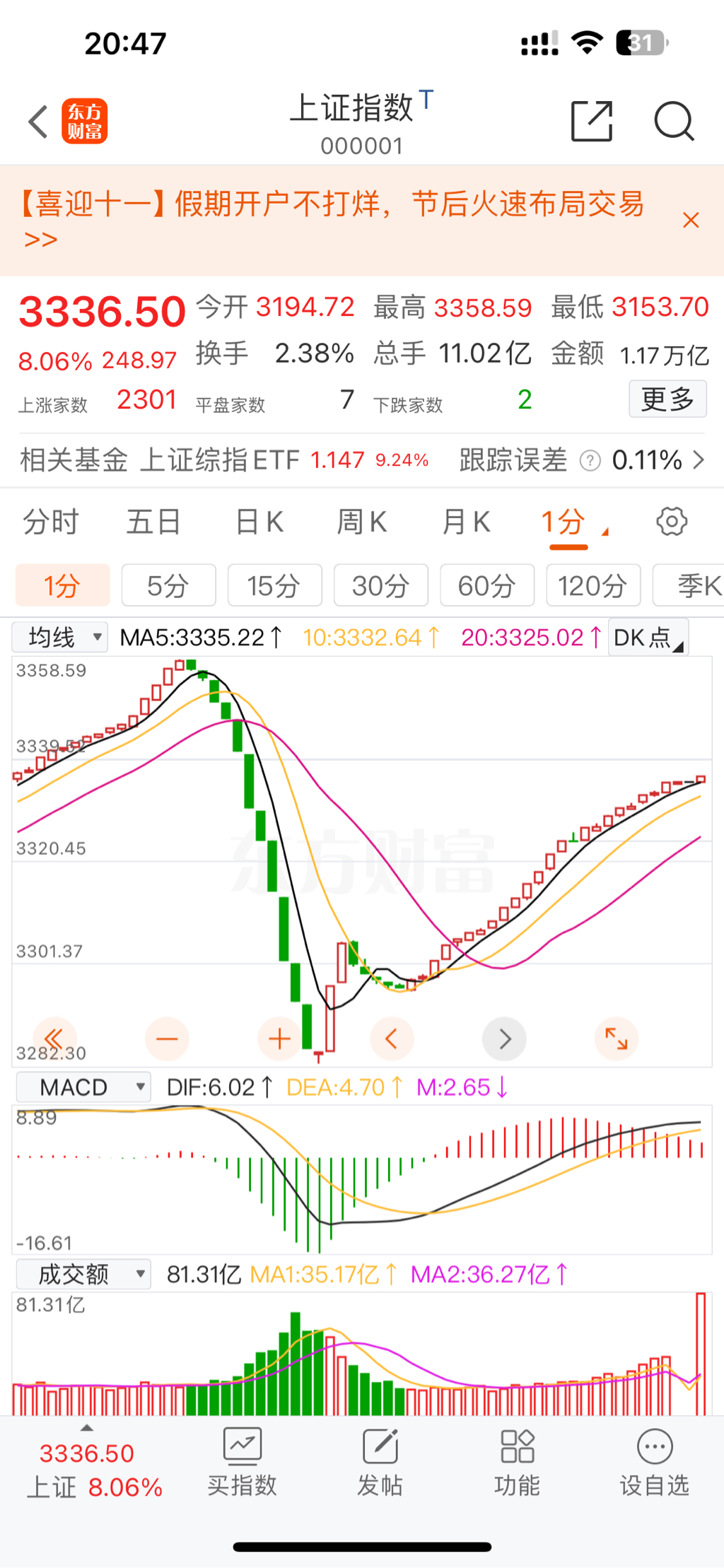
Task: Zoom in the chart with plus button
Action: tap(279, 1038)
